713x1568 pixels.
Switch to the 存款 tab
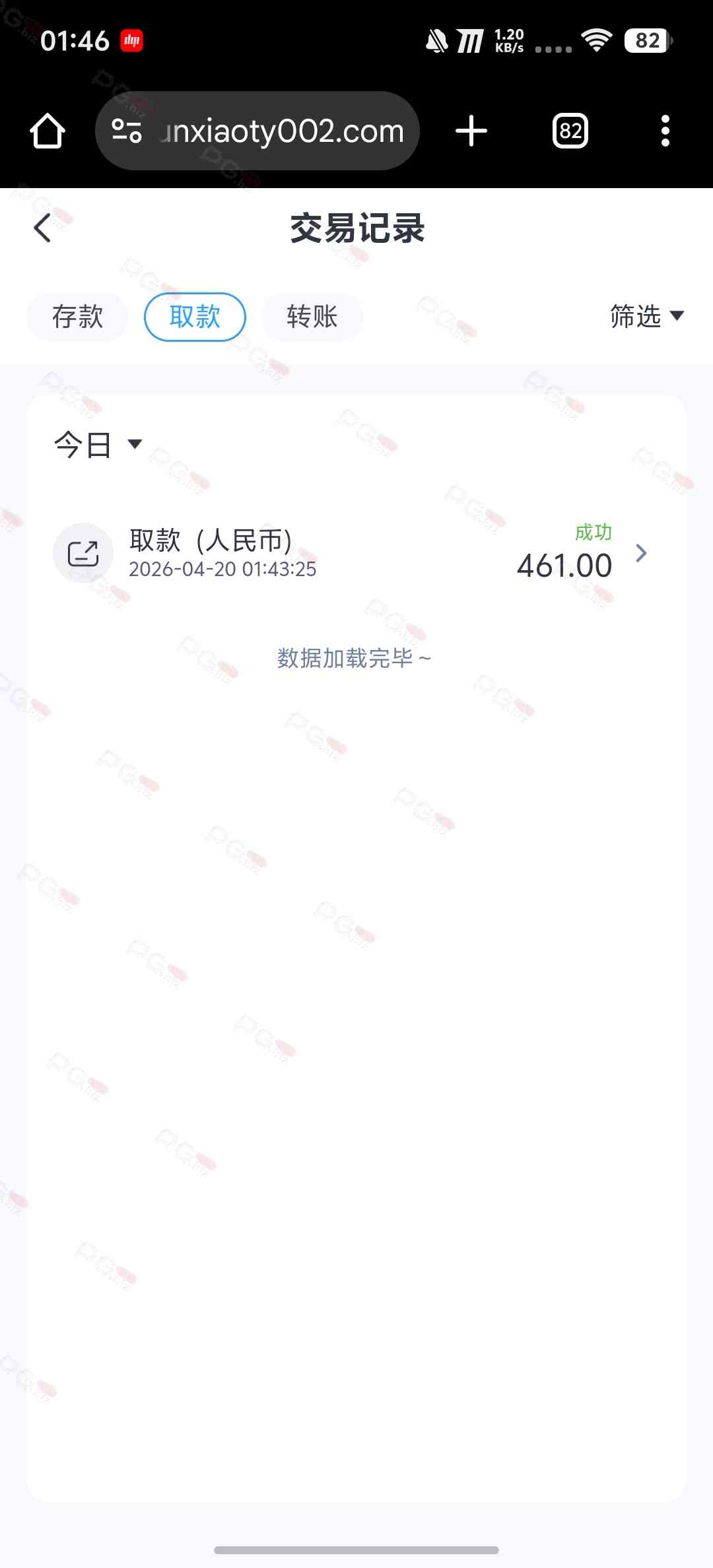(x=77, y=317)
